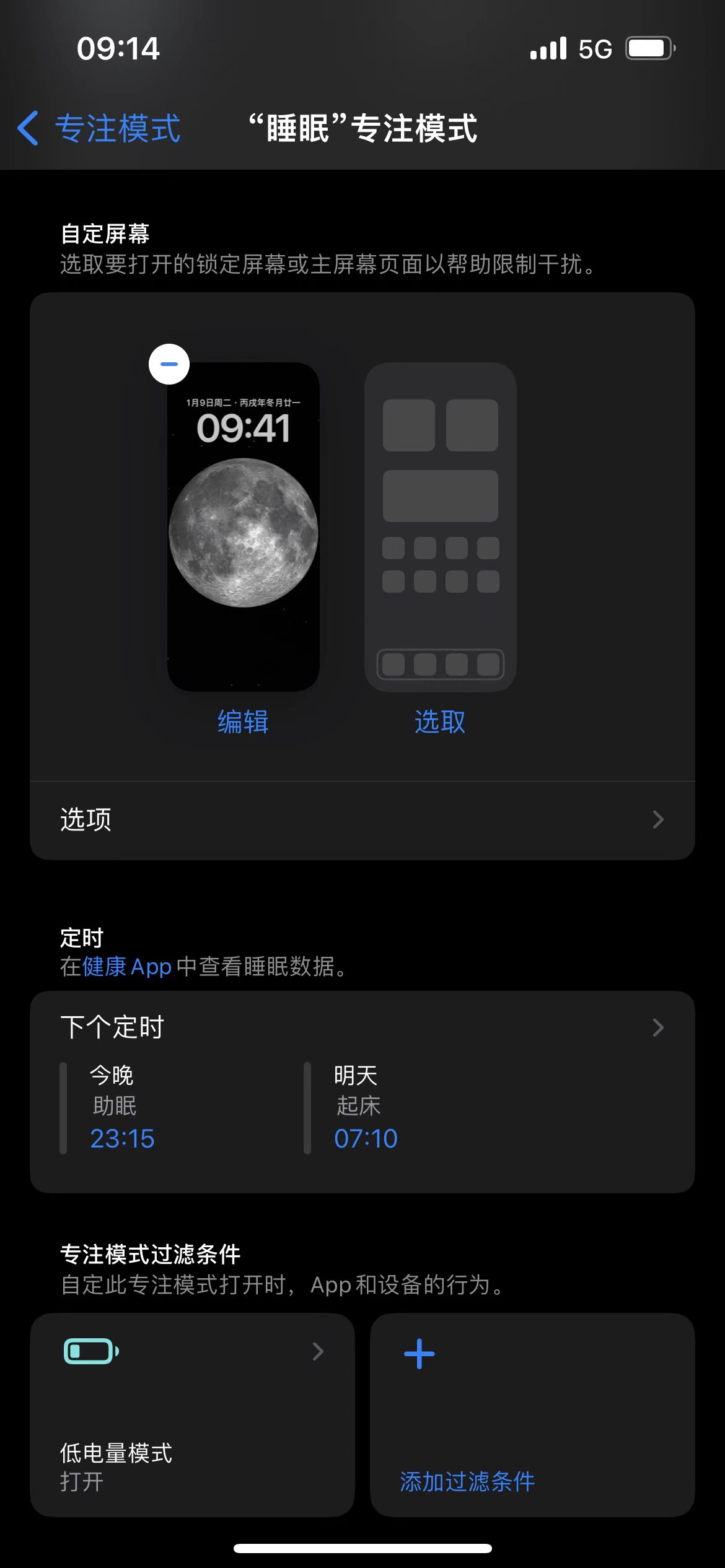725x1568 pixels.
Task: Remove the moon lock screen with minus icon
Action: point(169,364)
